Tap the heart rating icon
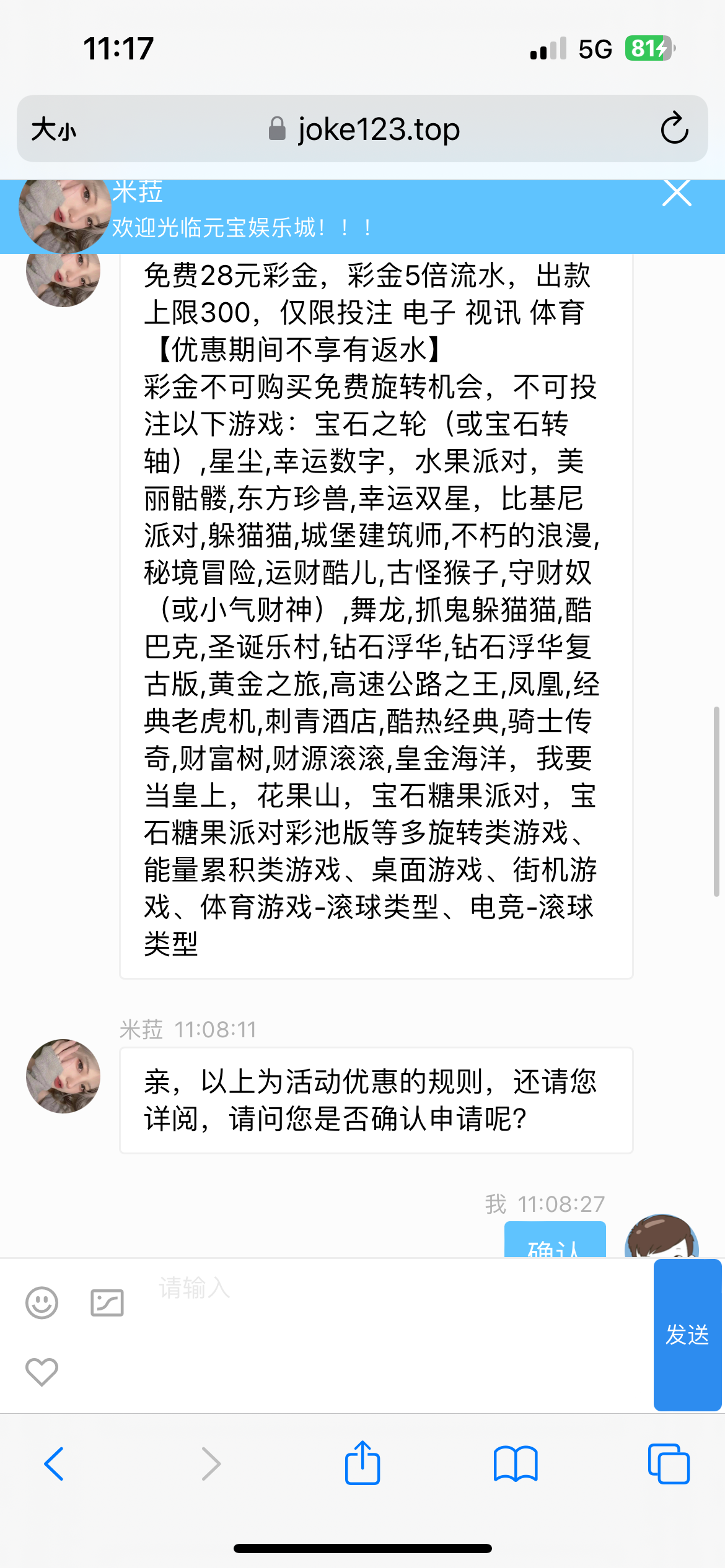Screen dimensions: 725x1568 click(x=42, y=1372)
